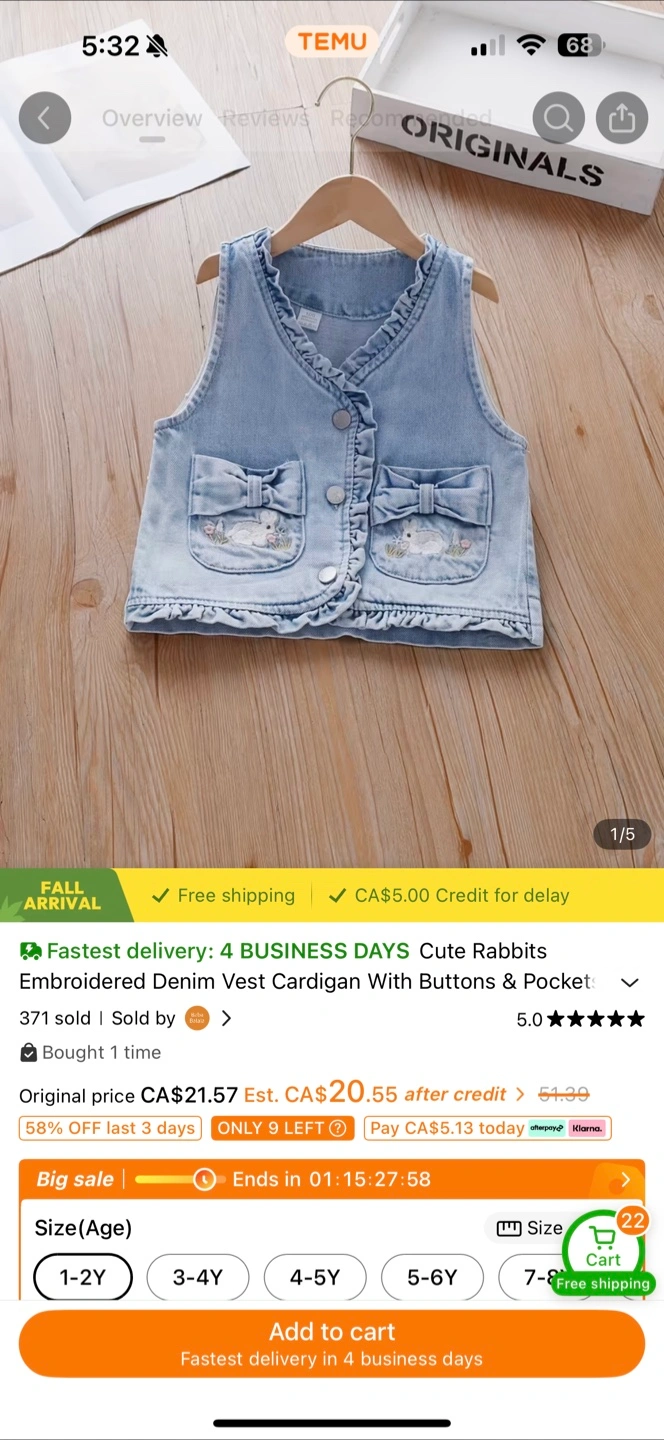Open the cart with 22 items

[x=603, y=1250]
